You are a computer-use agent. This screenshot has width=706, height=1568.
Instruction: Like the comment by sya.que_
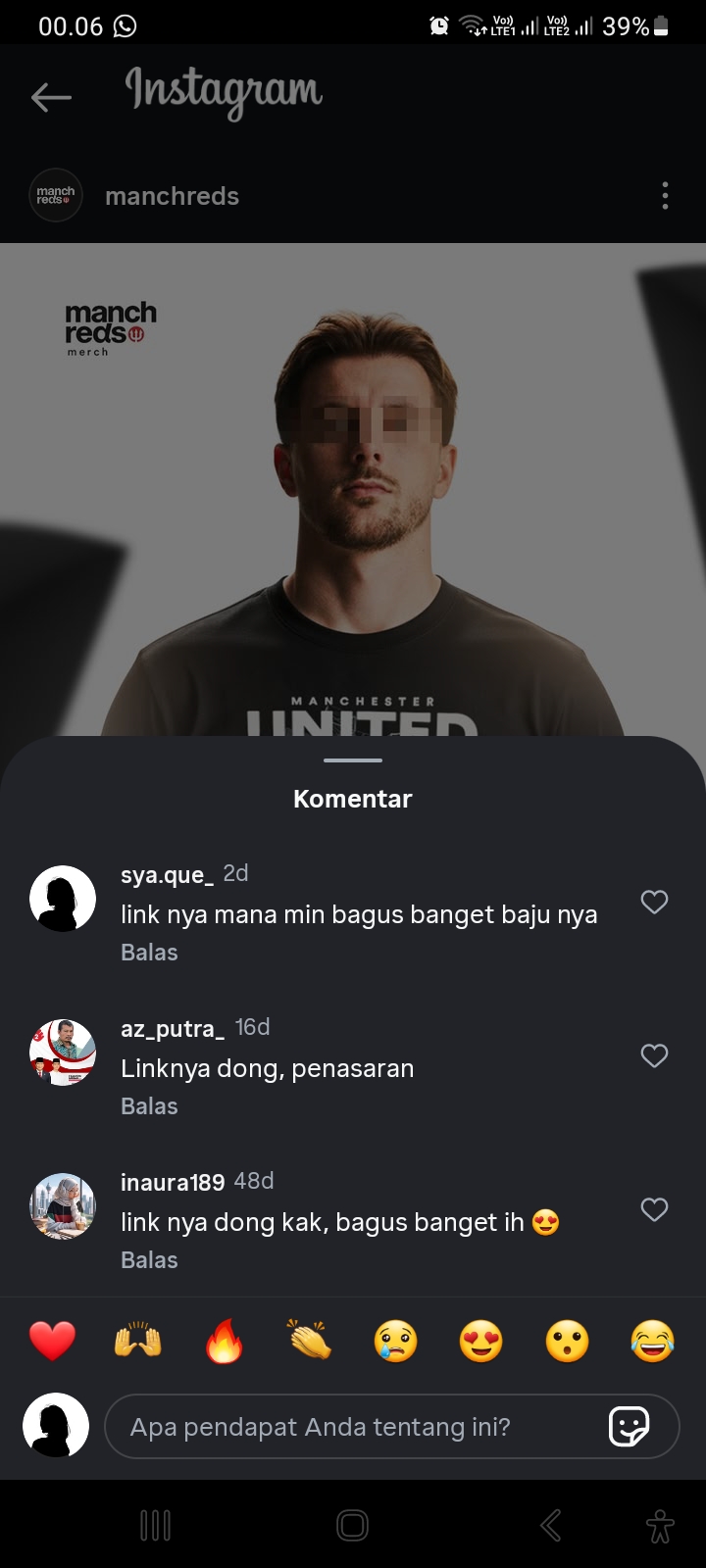tap(654, 902)
